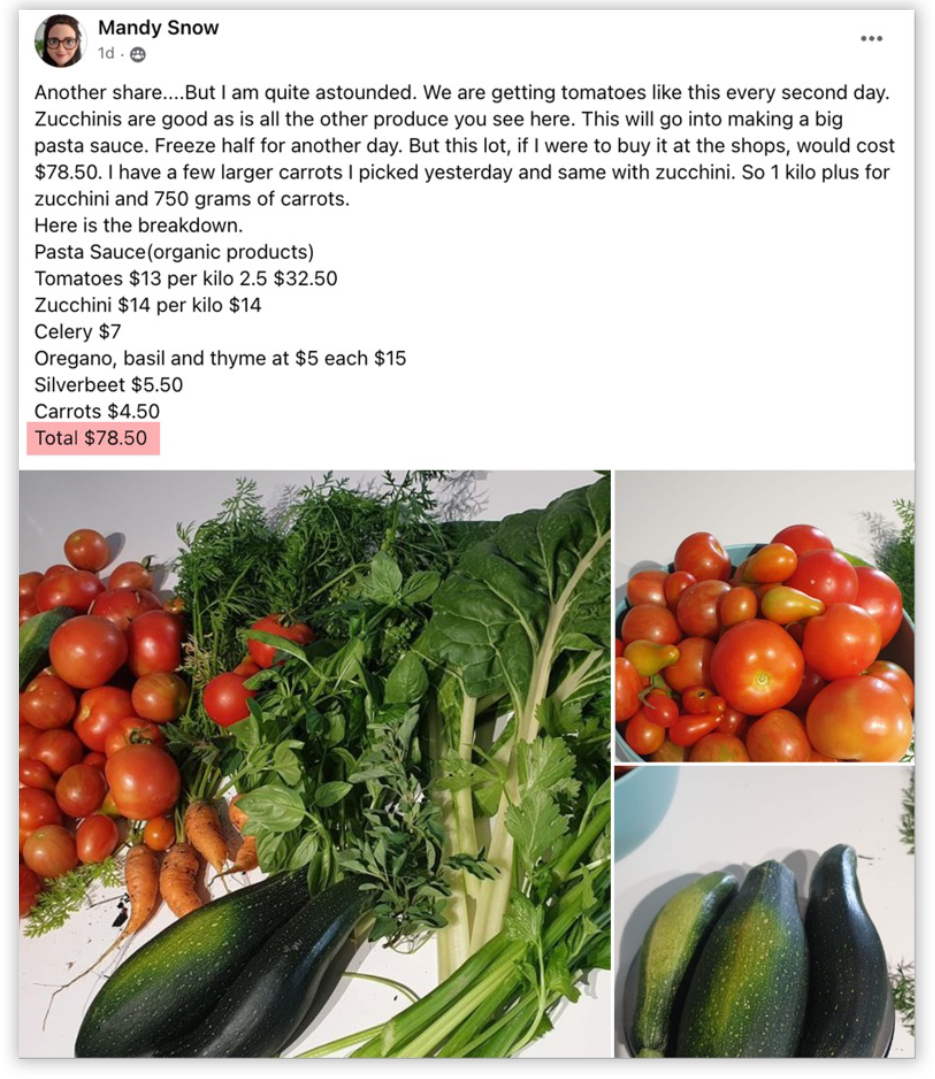Open Mandy Snow's profile picture
The height and width of the screenshot is (1079, 935).
pyautogui.click(x=60, y=41)
